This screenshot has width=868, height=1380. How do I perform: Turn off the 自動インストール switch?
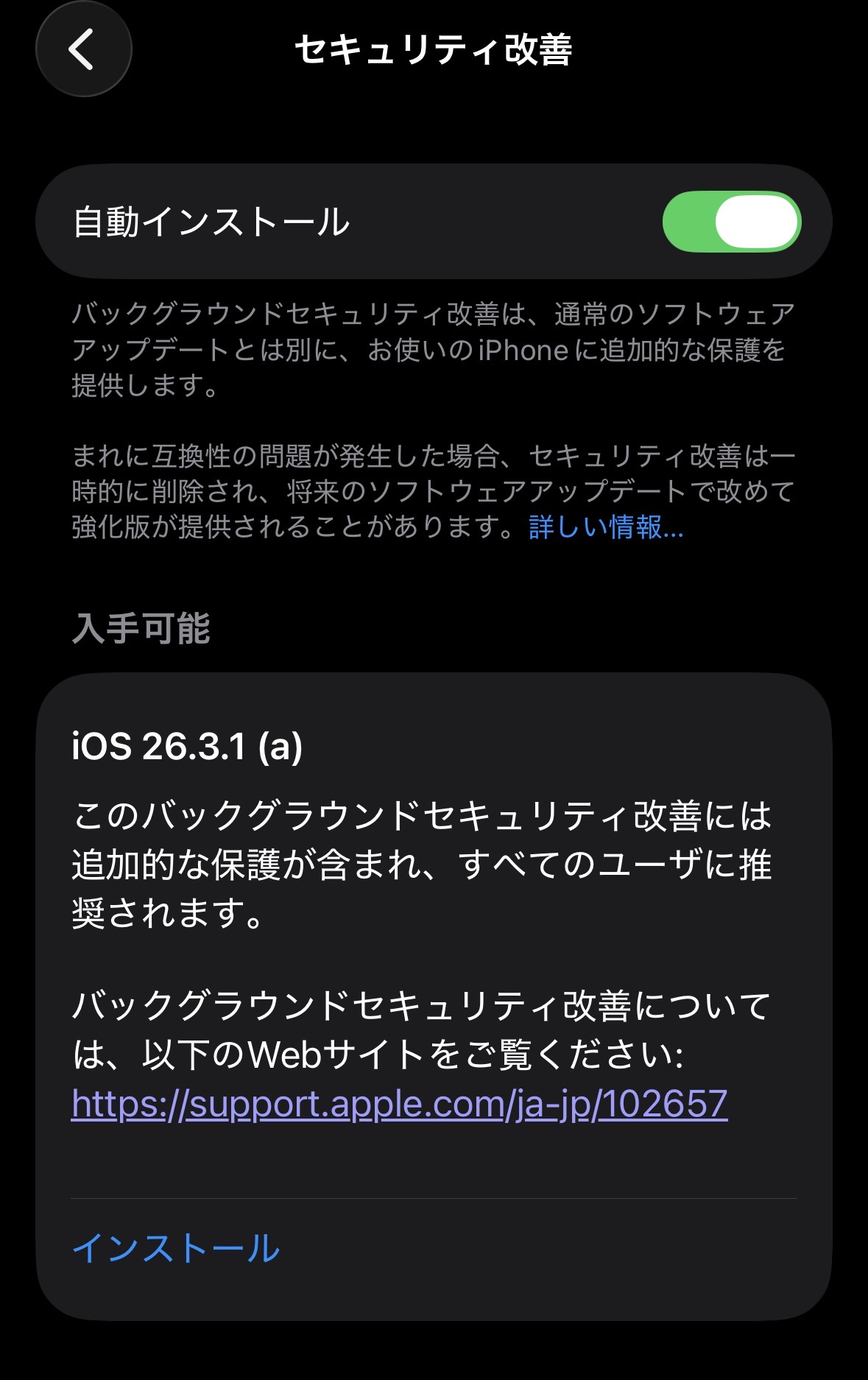point(731,222)
